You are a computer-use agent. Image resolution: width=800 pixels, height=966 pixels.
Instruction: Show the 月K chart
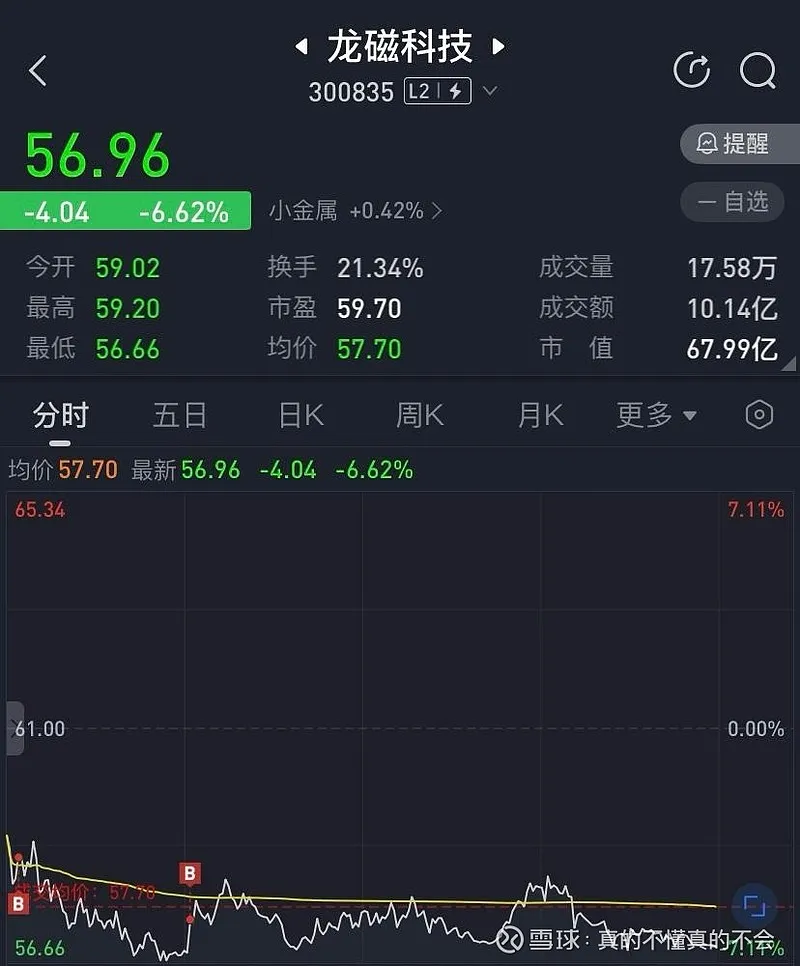coord(540,415)
